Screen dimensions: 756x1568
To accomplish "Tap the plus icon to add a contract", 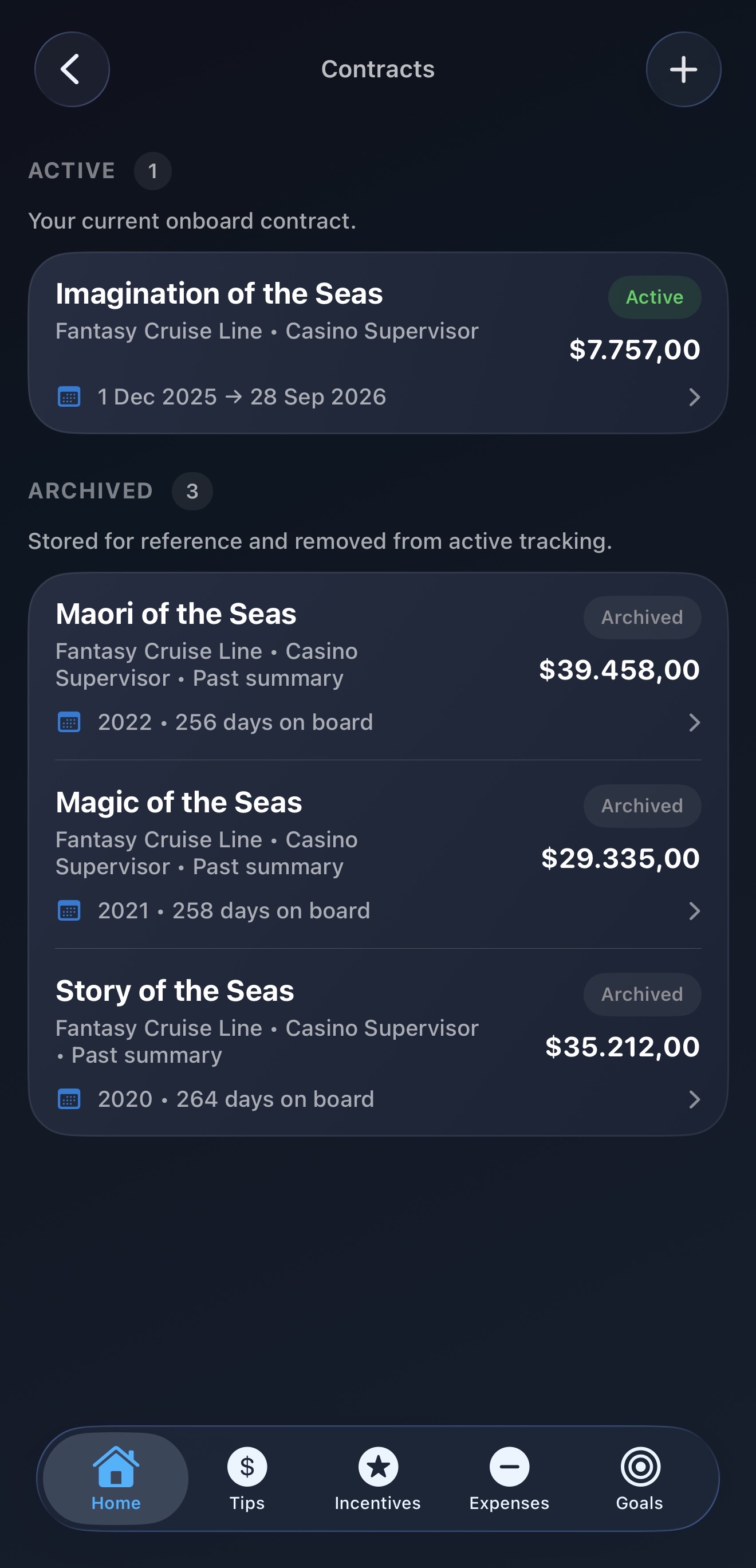I will click(683, 69).
